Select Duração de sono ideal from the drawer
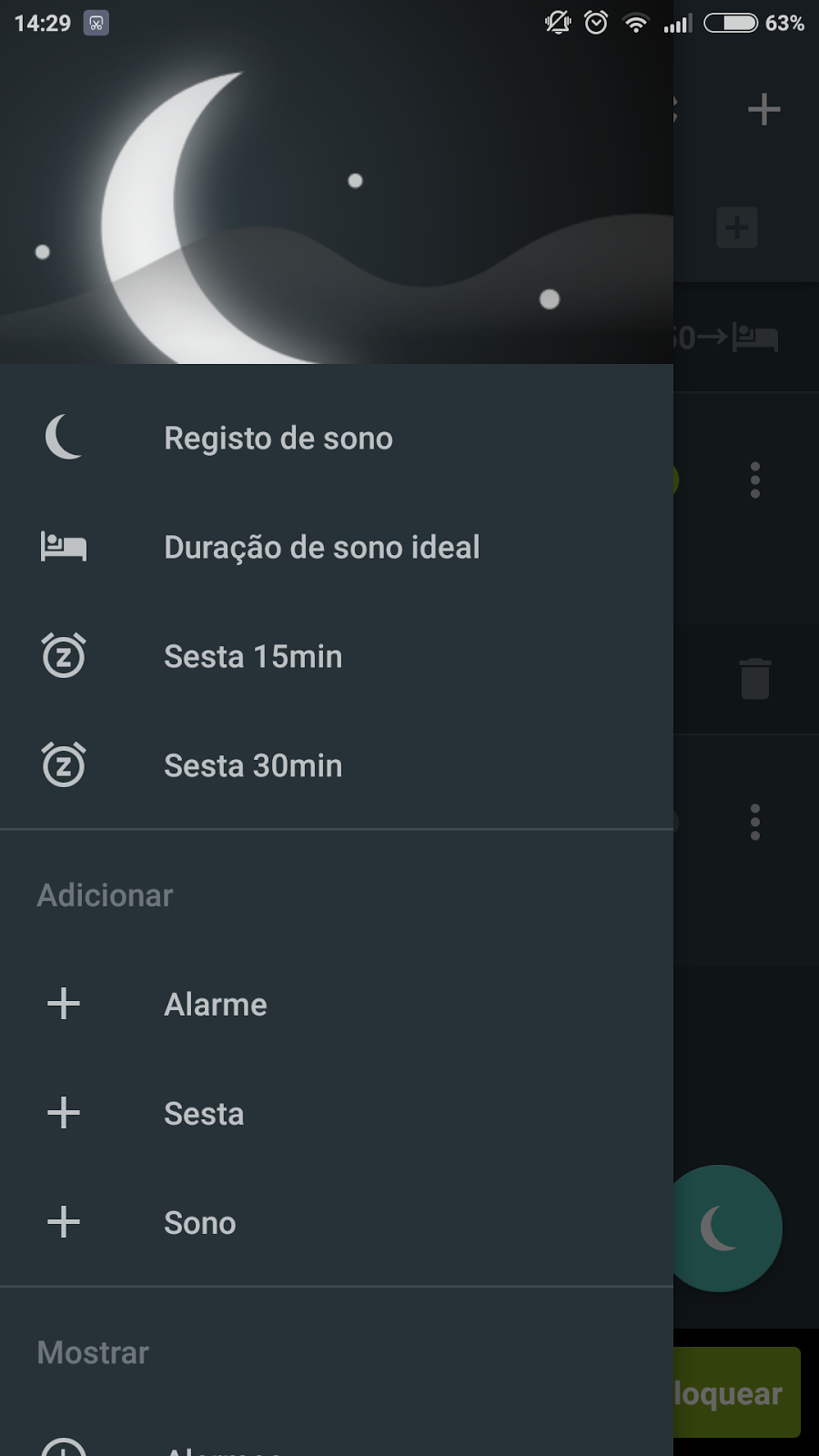Image resolution: width=819 pixels, height=1456 pixels. point(321,547)
